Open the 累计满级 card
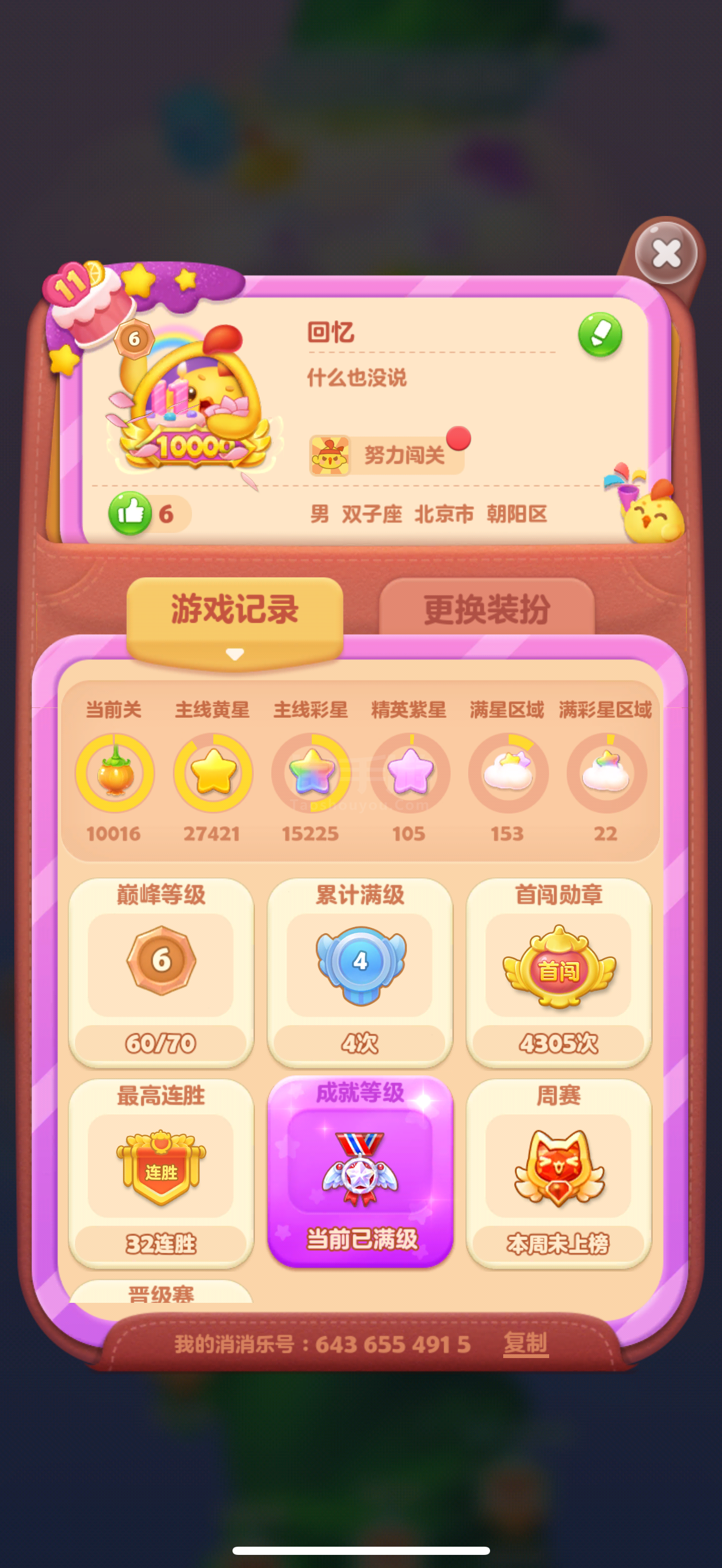Screen dimensions: 722x1568 pos(360,972)
